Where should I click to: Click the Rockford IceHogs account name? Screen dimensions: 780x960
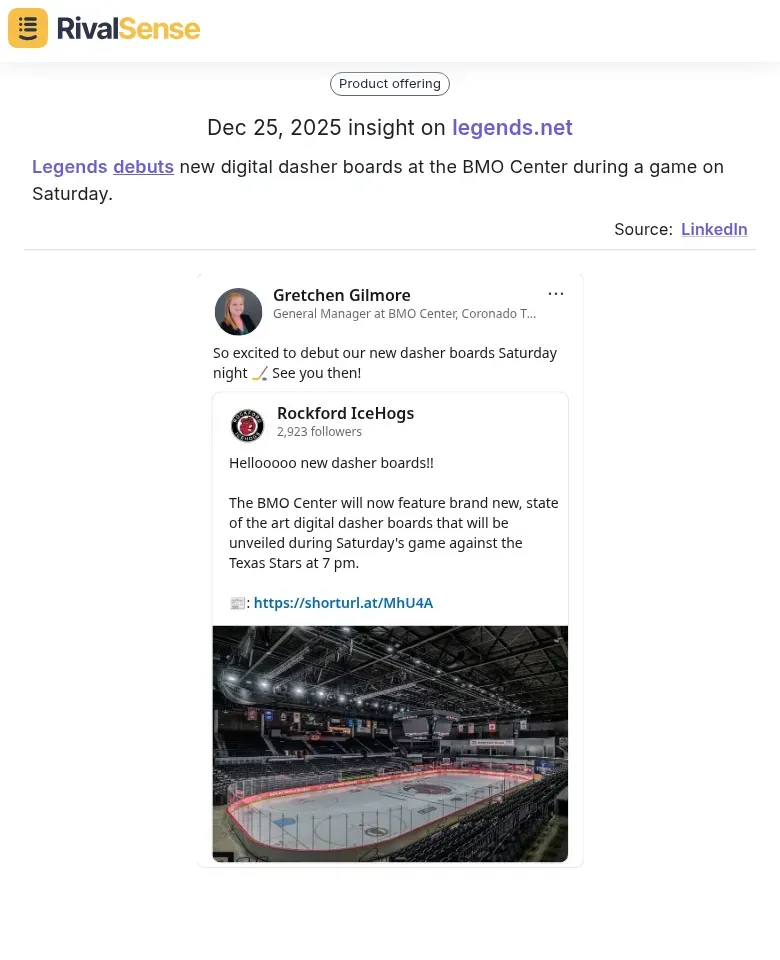tap(345, 412)
